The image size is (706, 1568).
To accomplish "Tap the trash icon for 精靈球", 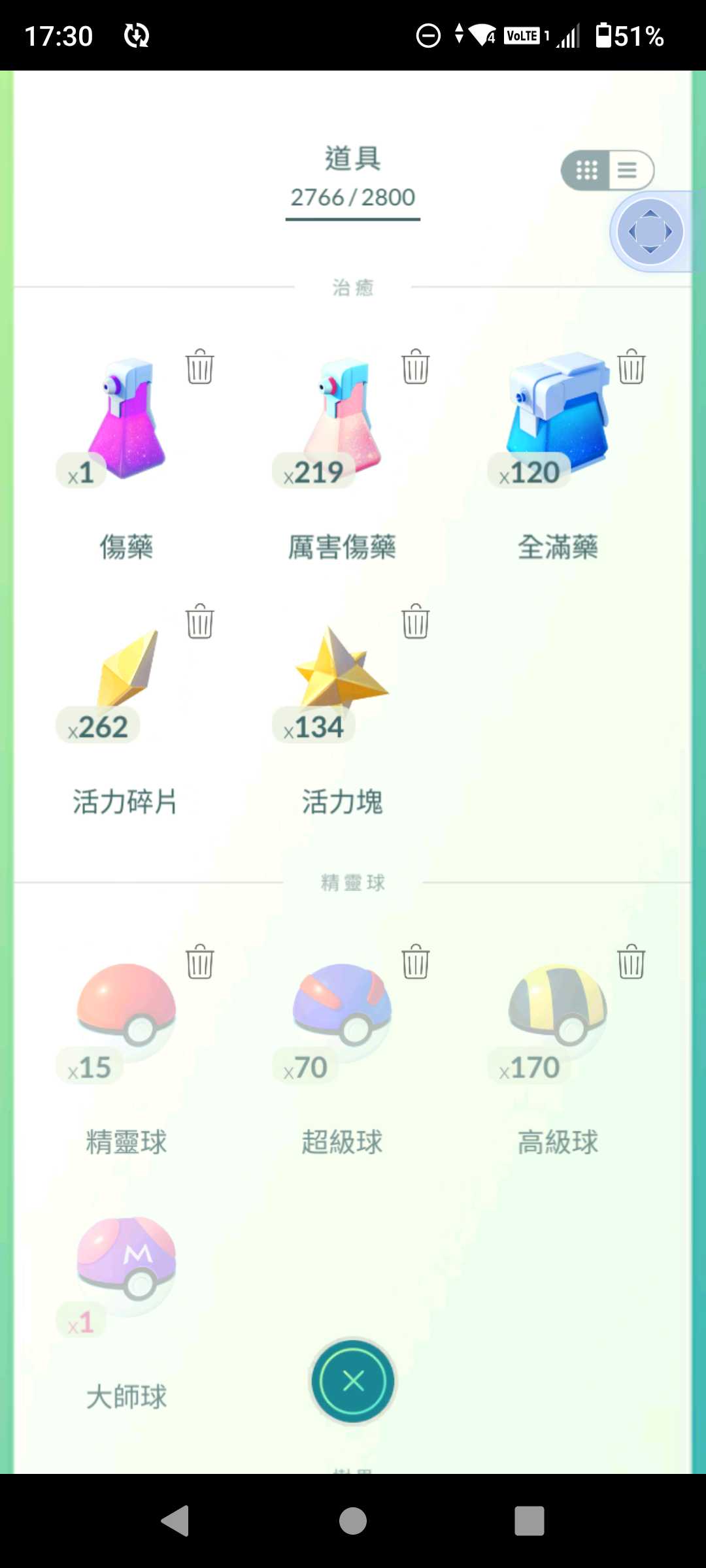I will (x=199, y=962).
